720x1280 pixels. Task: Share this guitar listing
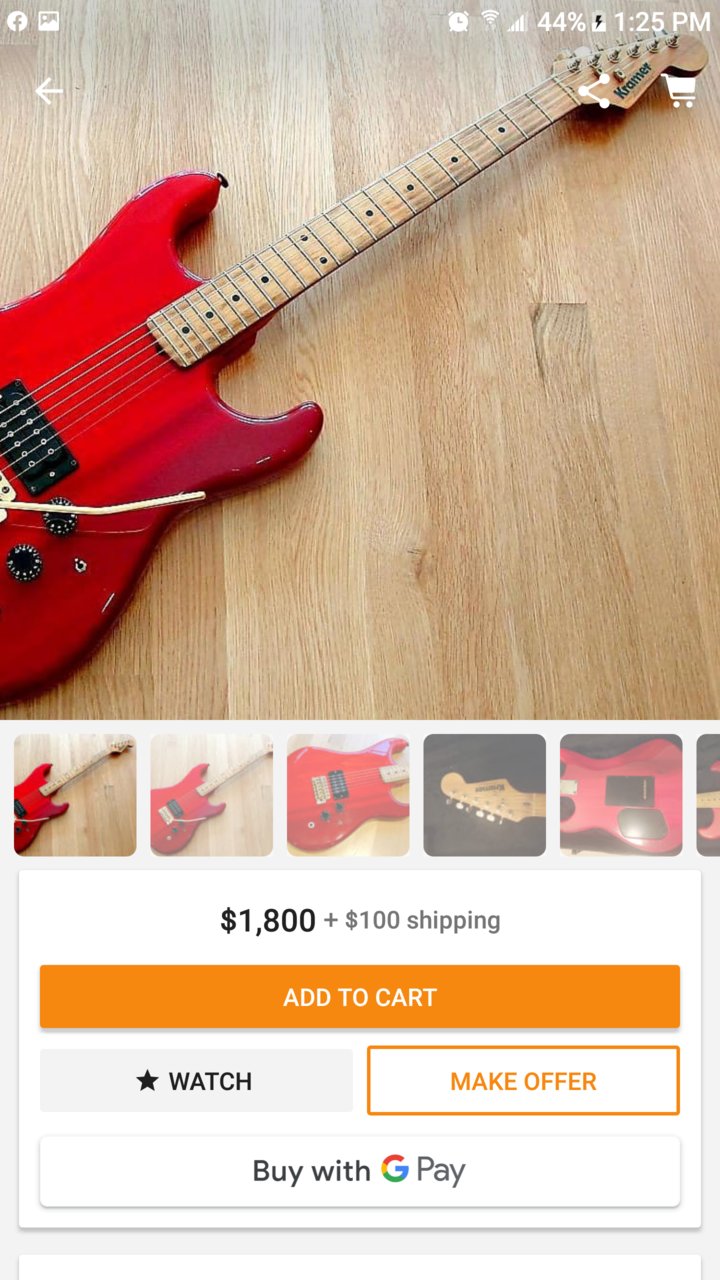tap(594, 91)
